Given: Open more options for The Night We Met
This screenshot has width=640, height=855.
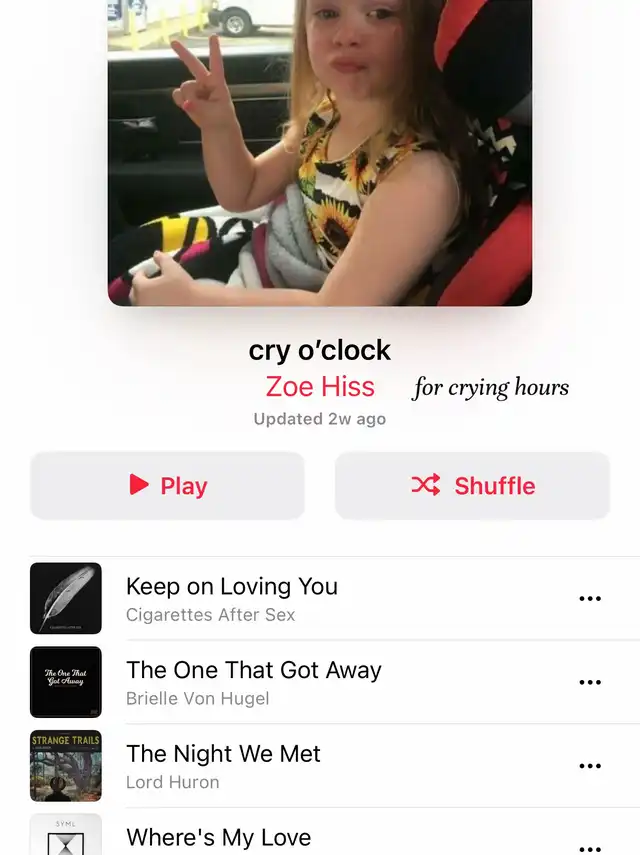Looking at the screenshot, I should (x=590, y=766).
